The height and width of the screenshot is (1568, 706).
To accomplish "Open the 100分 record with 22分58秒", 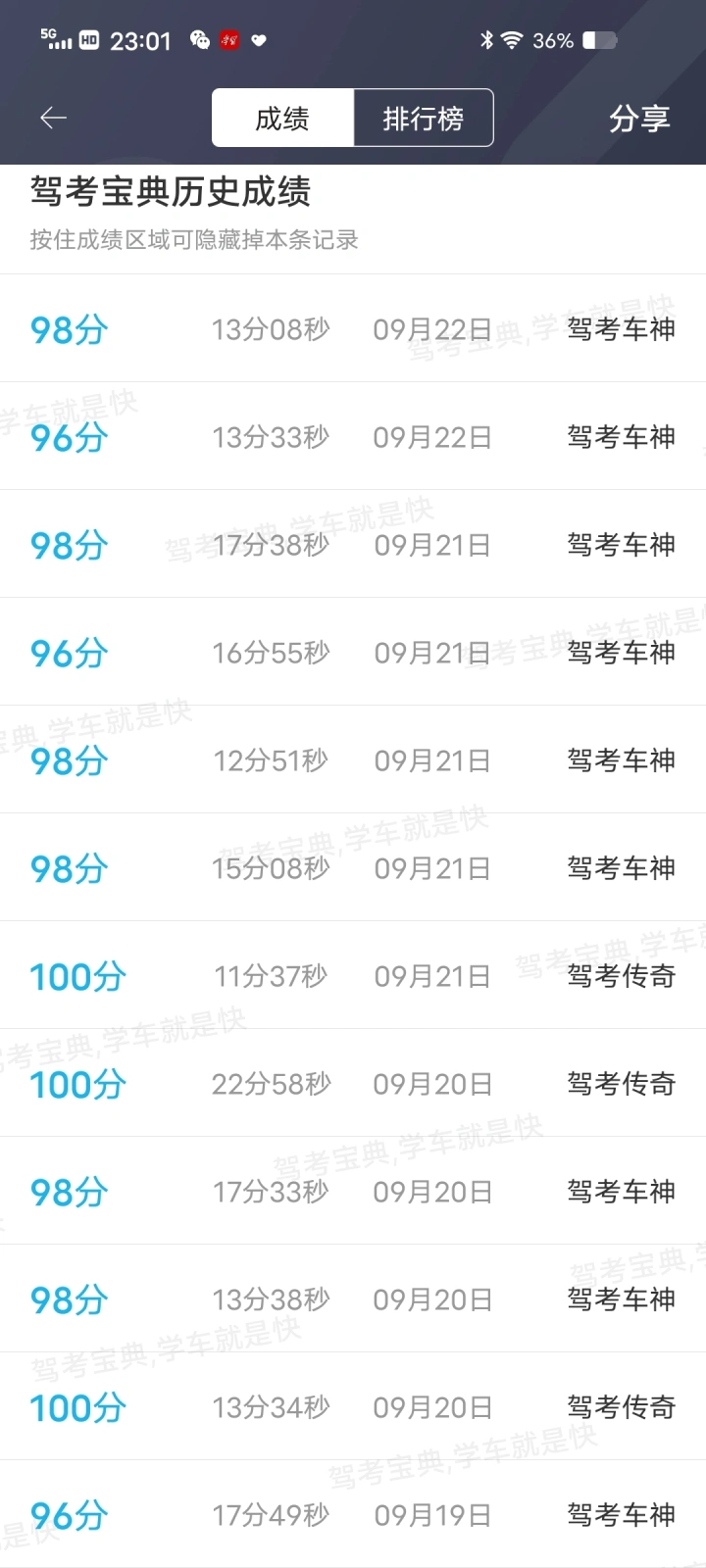I will pyautogui.click(x=353, y=1083).
